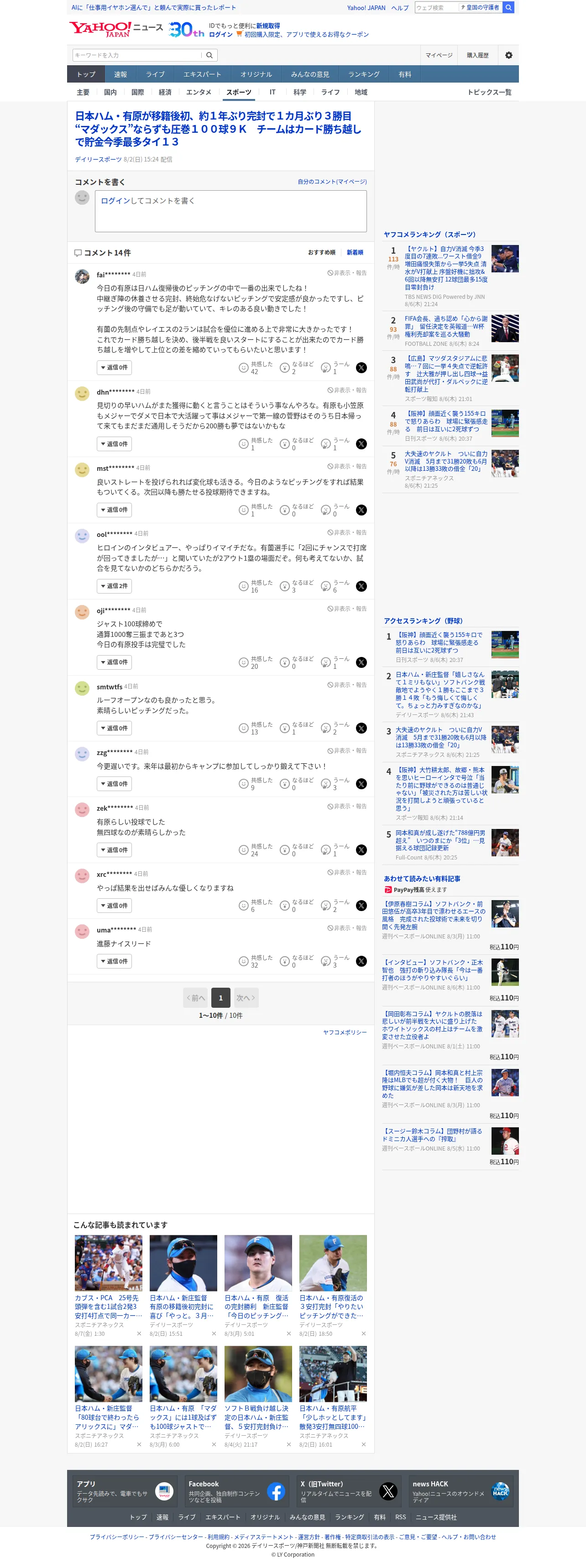Image resolution: width=586 pixels, height=1568 pixels.
Task: Report dhn's comment via 非表示・報告
Action: coord(347,390)
